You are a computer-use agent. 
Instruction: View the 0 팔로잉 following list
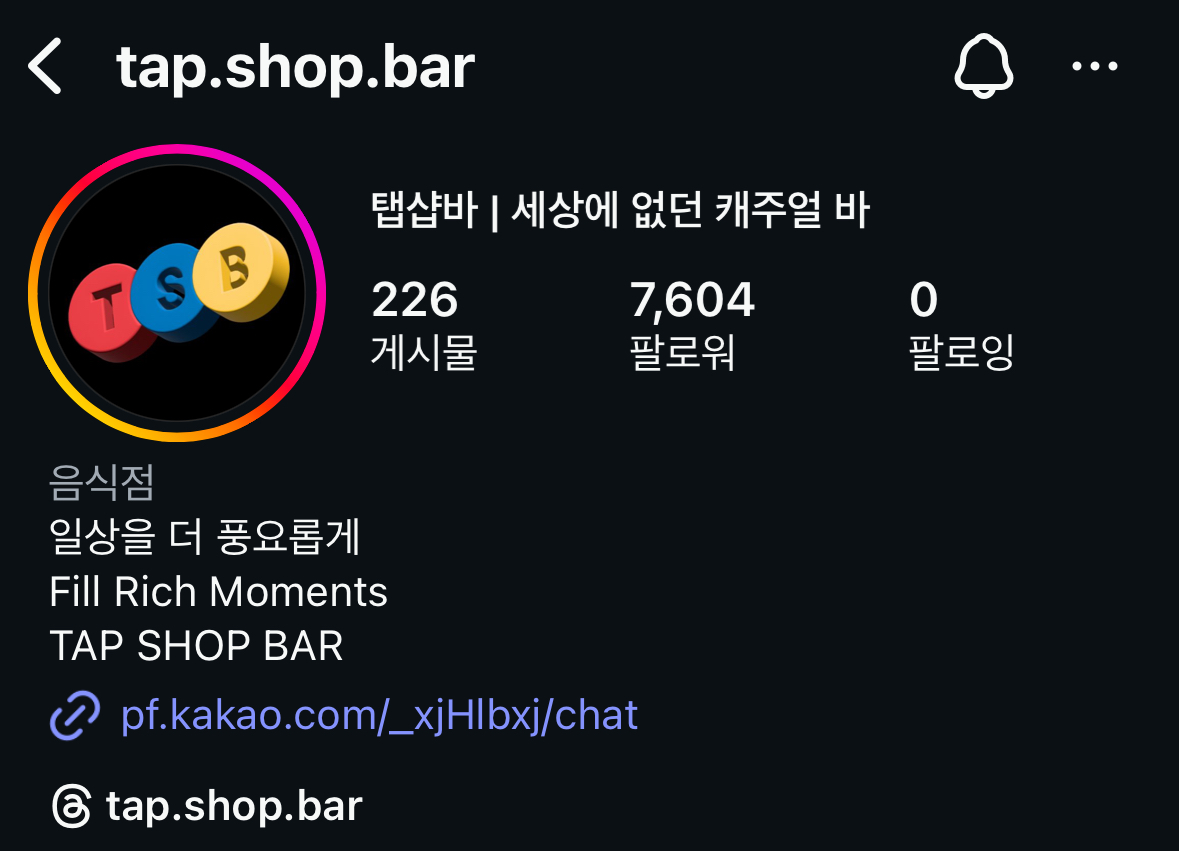pos(960,325)
